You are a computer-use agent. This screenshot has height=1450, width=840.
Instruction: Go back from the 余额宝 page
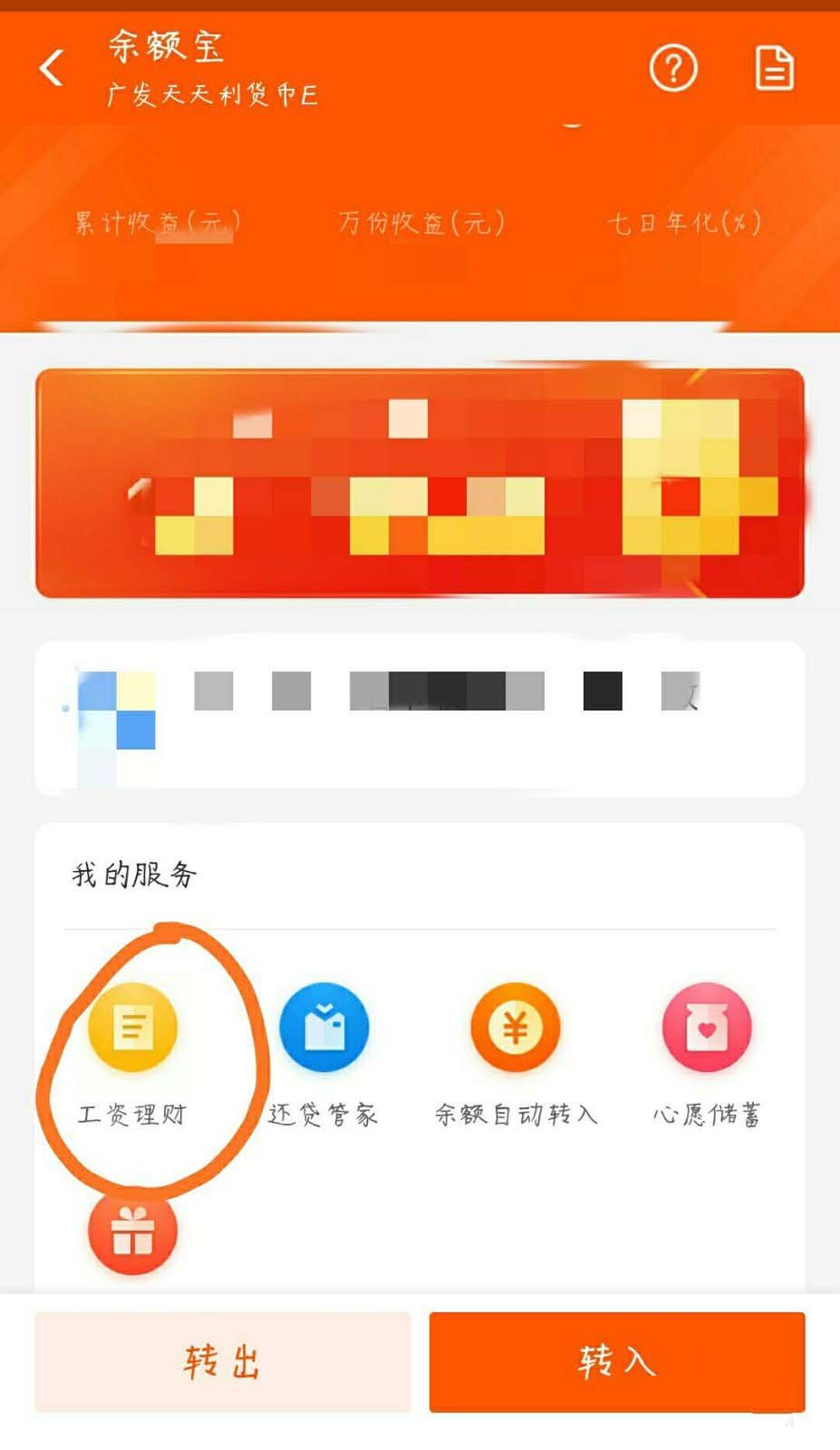tap(52, 68)
